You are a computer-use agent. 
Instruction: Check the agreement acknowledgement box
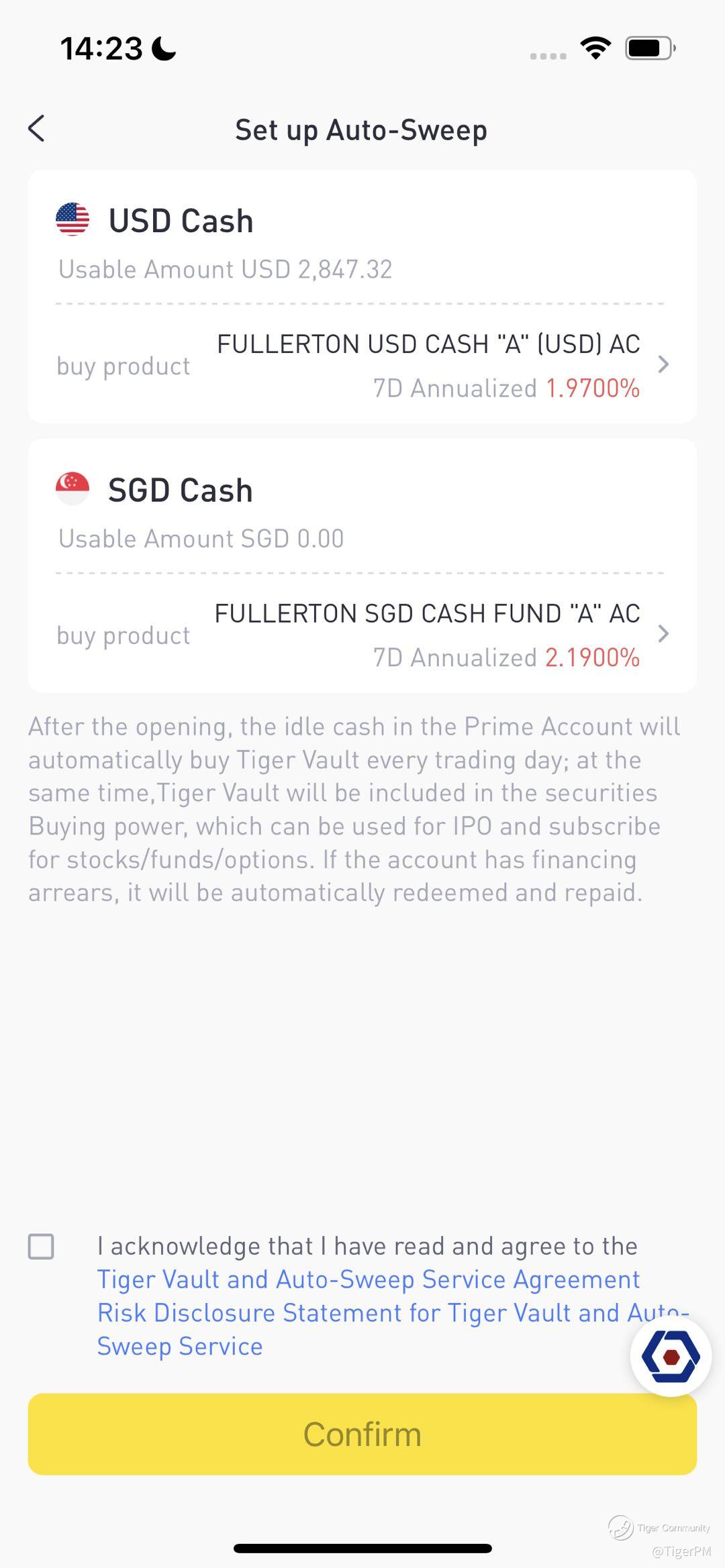click(41, 1247)
